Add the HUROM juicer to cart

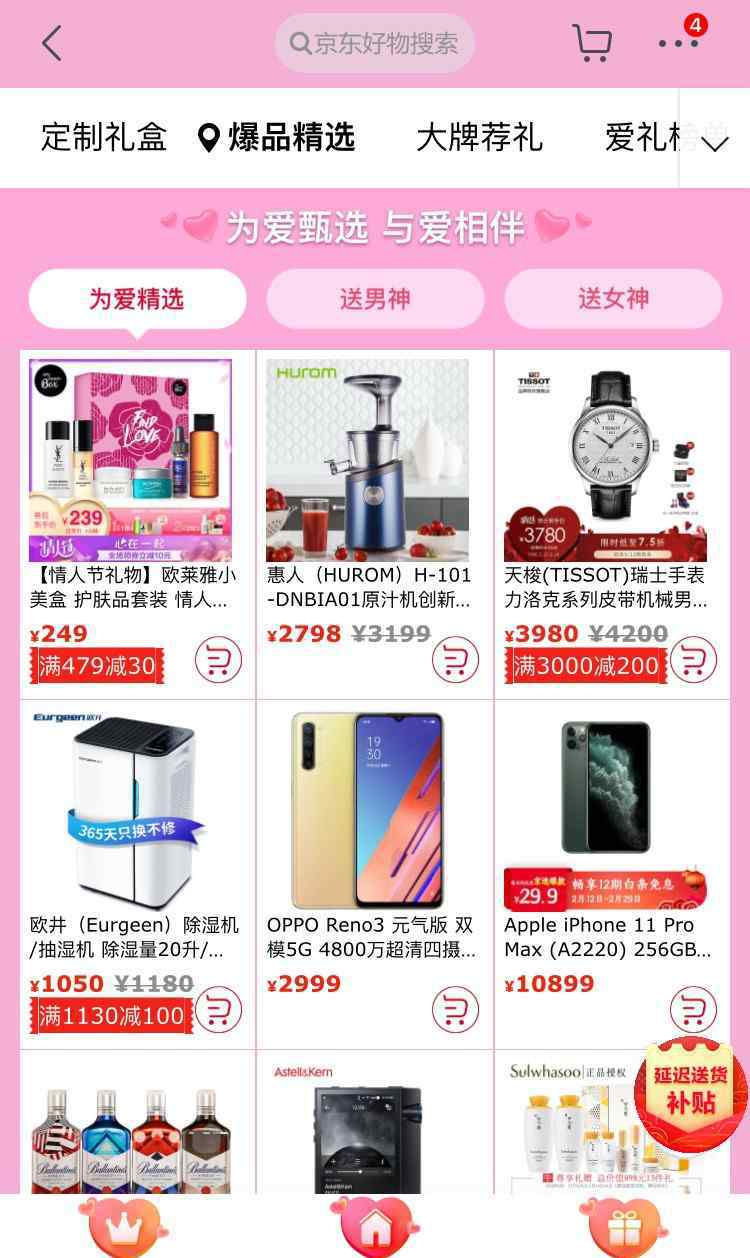point(455,661)
